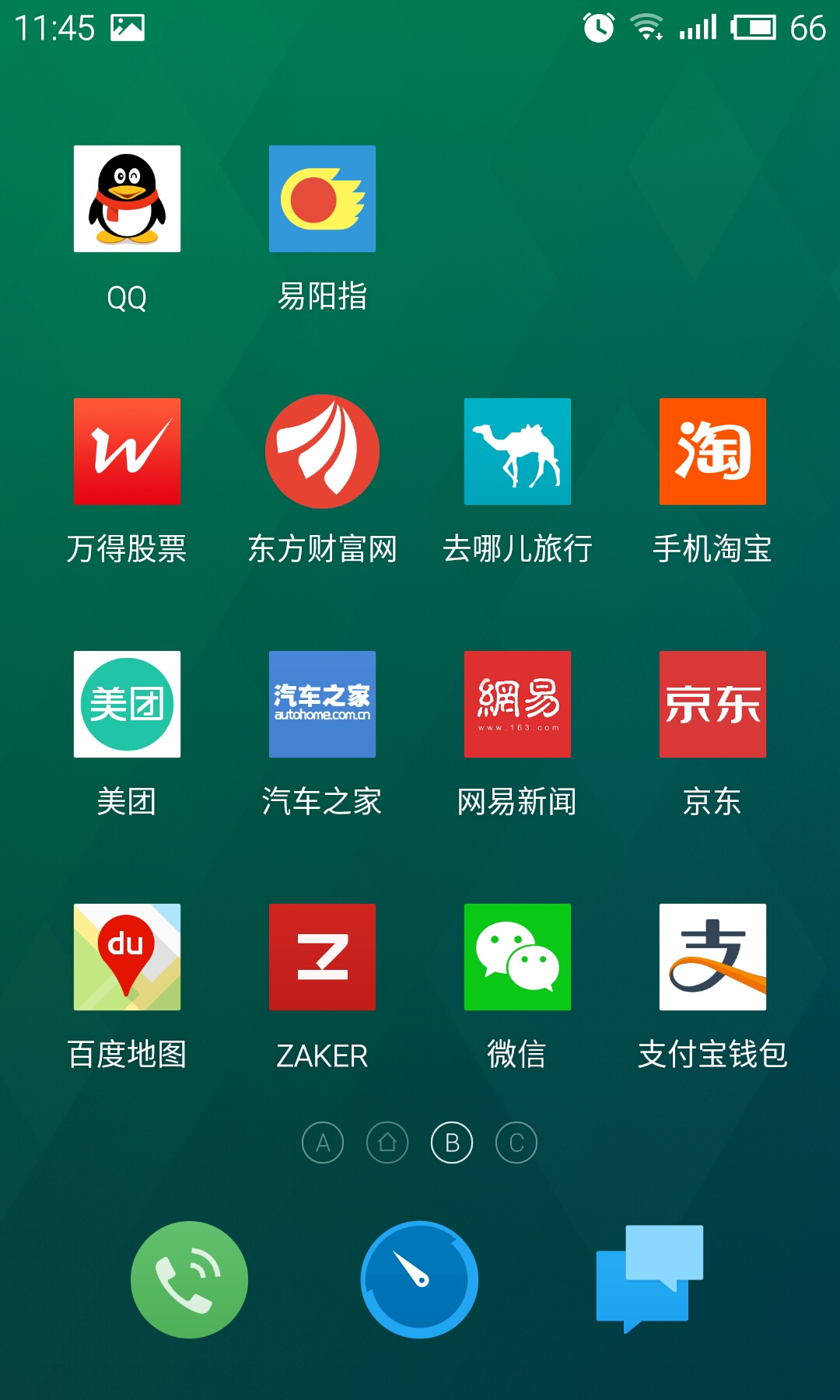Image resolution: width=840 pixels, height=1400 pixels.
Task: Open the blue compass browser
Action: 419,1279
